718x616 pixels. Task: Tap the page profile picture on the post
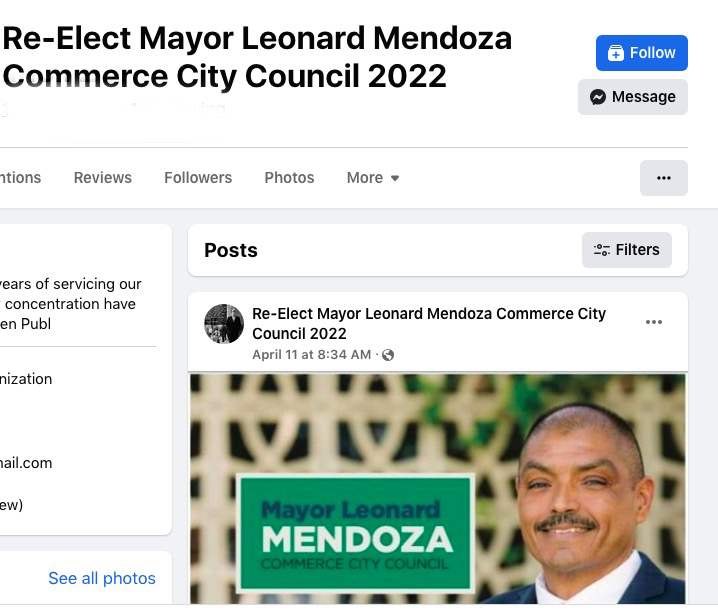224,324
